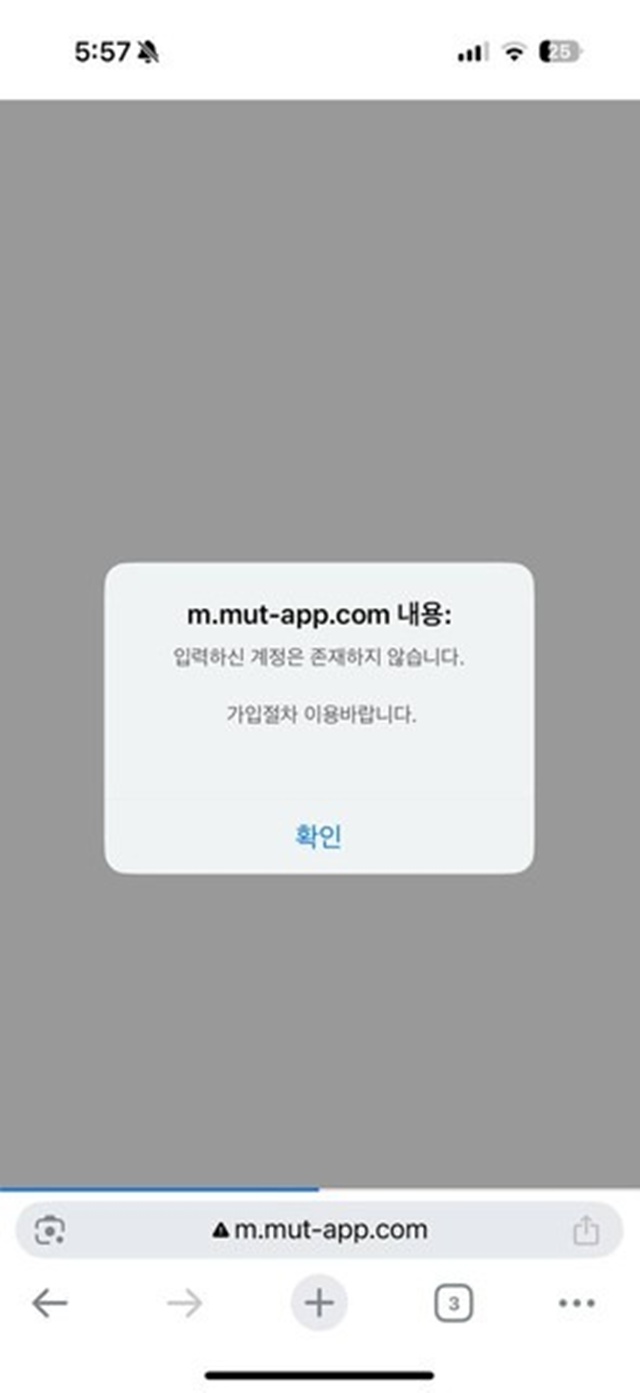Share this page from the address bar
Image resolution: width=640 pixels, height=1393 pixels.
586,1230
